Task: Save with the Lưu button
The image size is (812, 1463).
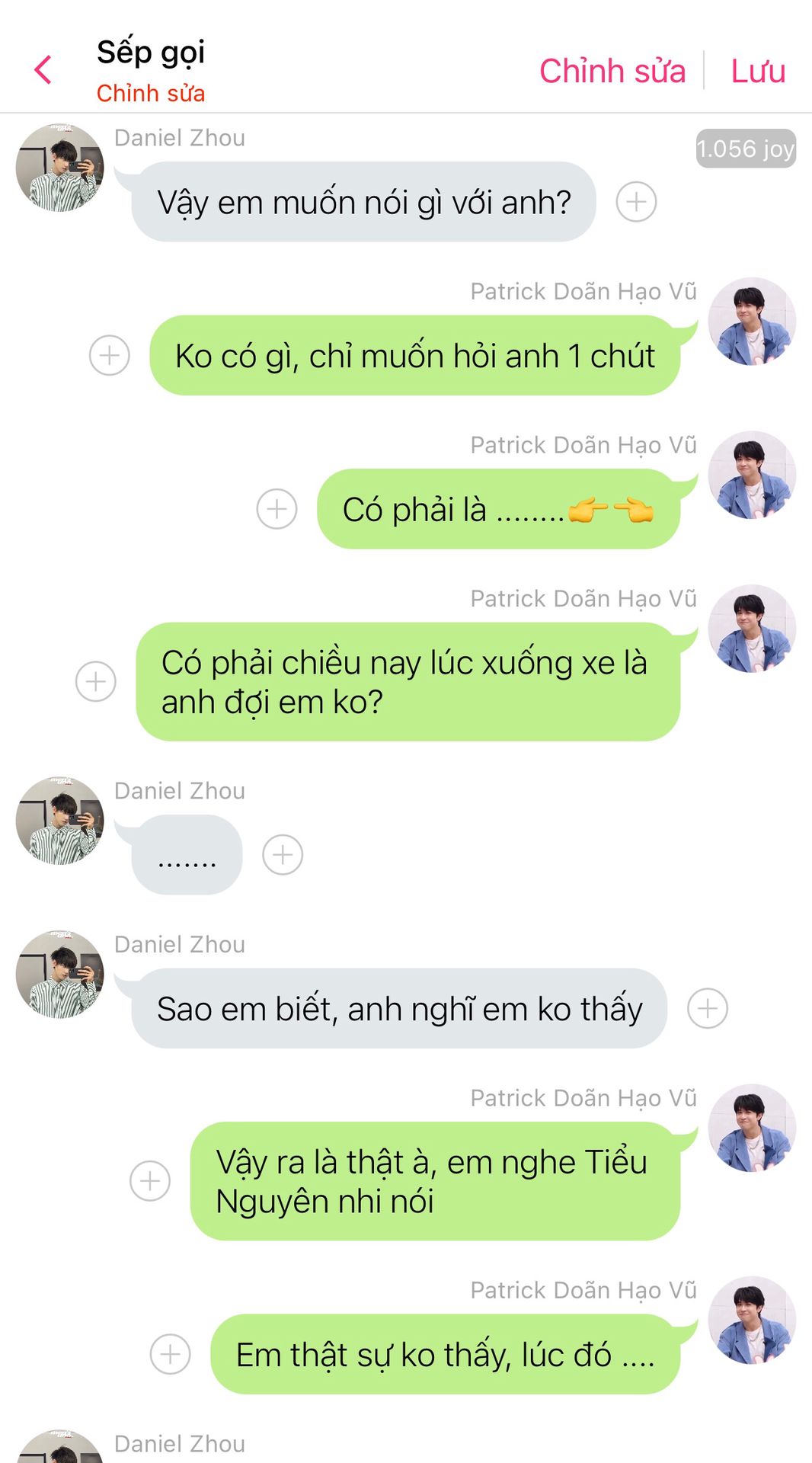Action: (757, 71)
